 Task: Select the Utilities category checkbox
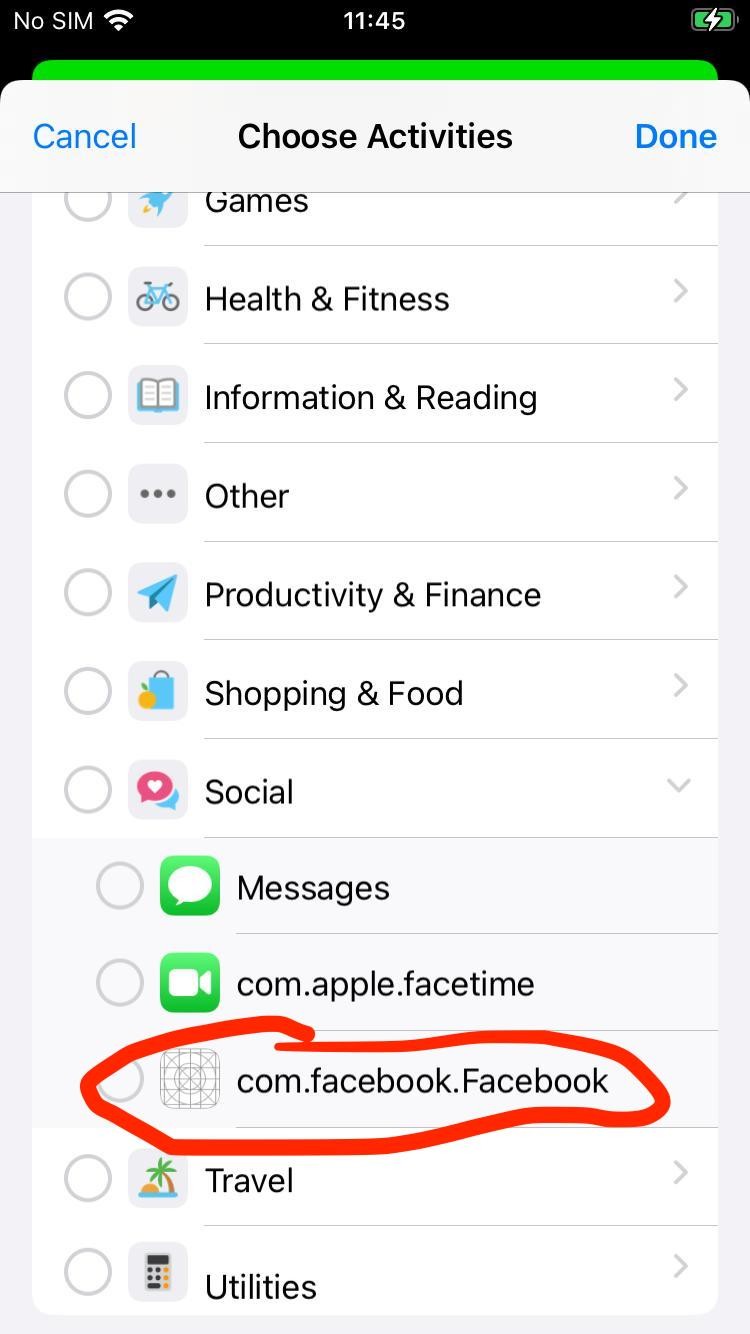[x=88, y=1273]
